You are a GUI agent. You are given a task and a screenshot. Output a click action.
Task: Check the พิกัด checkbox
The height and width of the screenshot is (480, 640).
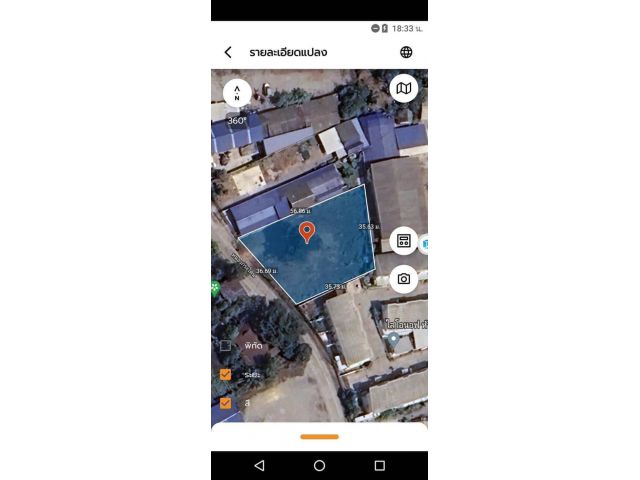pyautogui.click(x=225, y=346)
